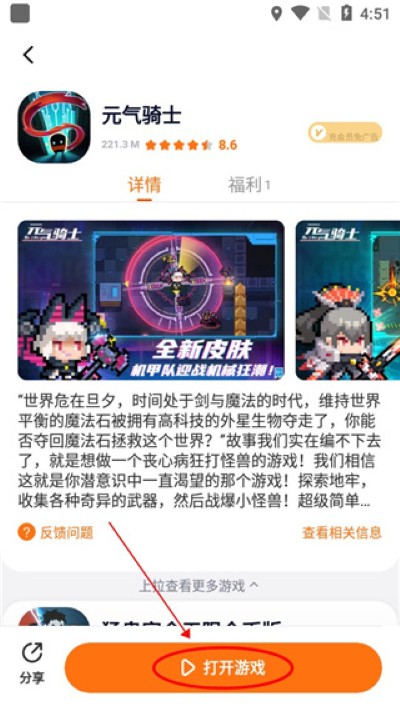The width and height of the screenshot is (400, 710).
Task: Open 查看相关信息 link
Action: 342,532
